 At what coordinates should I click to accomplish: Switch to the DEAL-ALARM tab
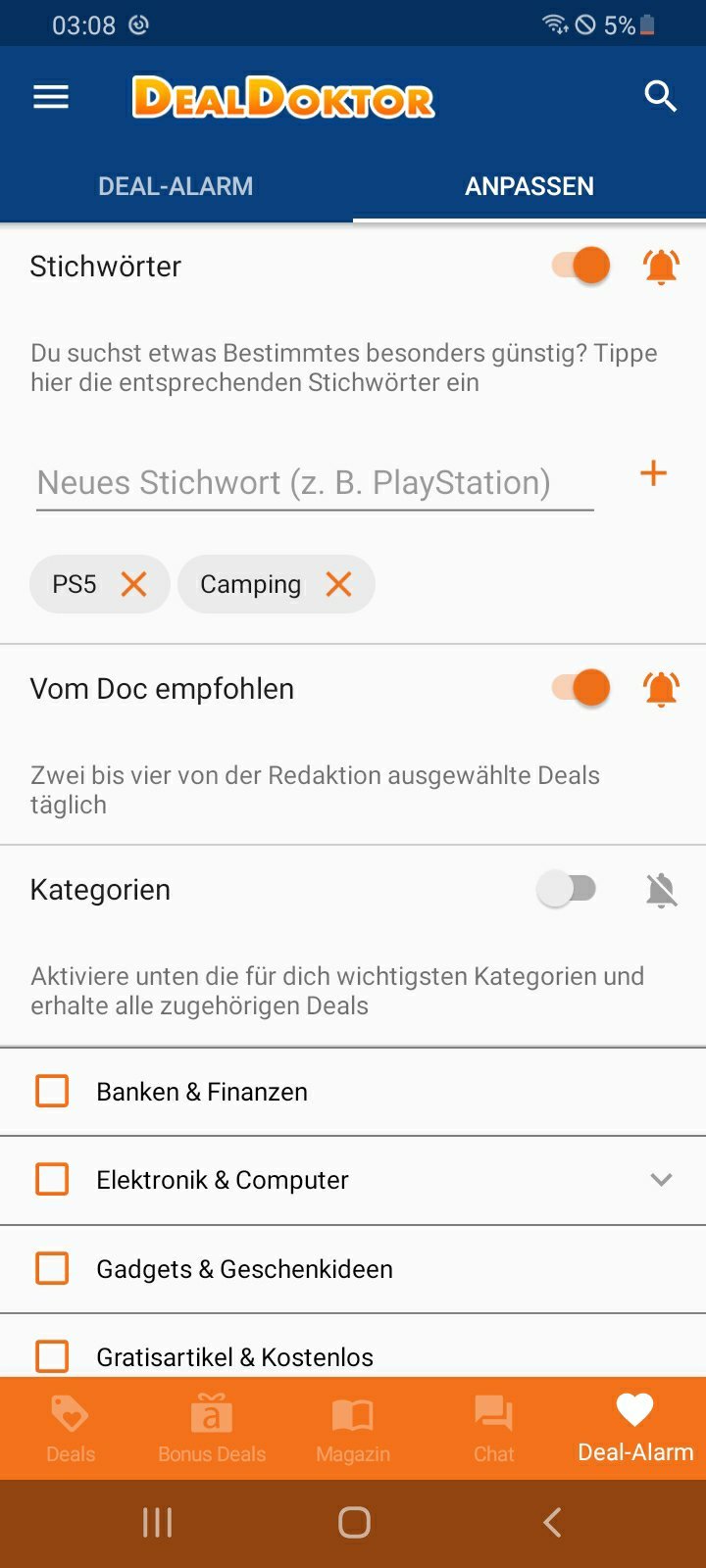click(x=176, y=186)
